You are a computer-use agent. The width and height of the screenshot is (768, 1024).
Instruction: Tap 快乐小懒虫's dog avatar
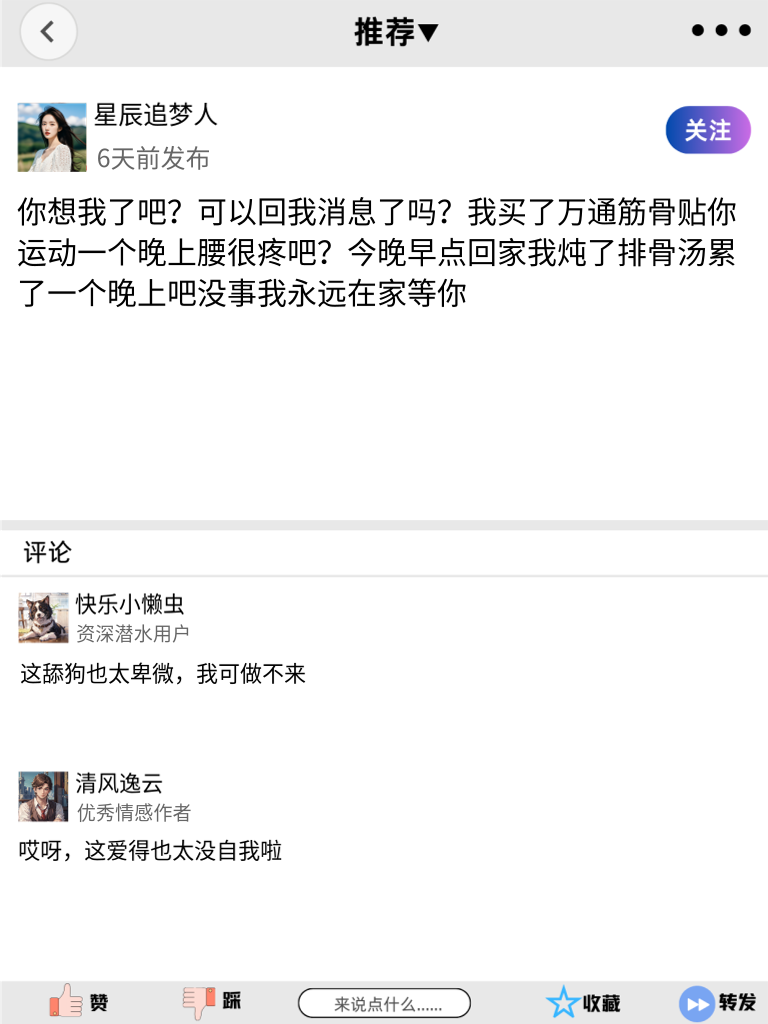click(43, 618)
